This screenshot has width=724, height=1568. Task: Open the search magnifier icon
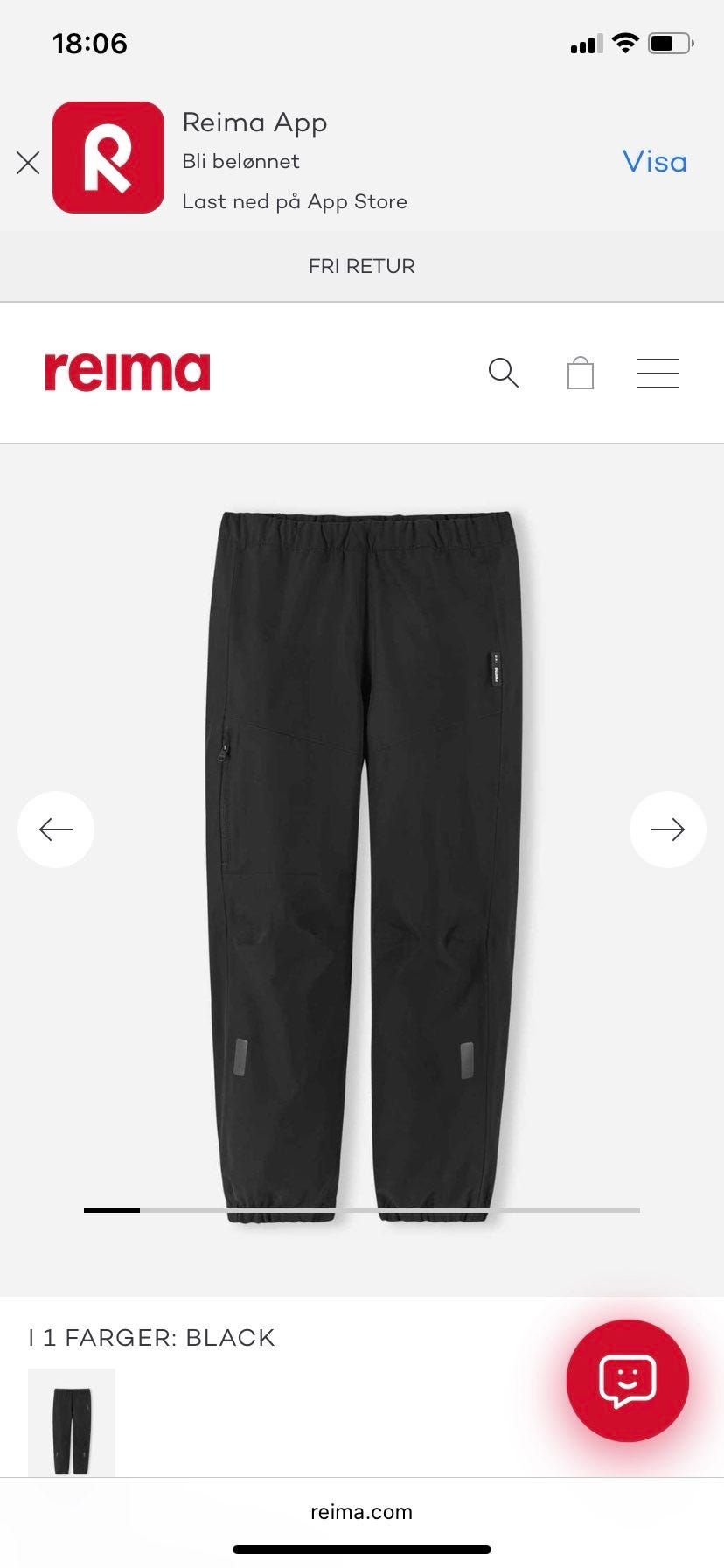(x=503, y=373)
